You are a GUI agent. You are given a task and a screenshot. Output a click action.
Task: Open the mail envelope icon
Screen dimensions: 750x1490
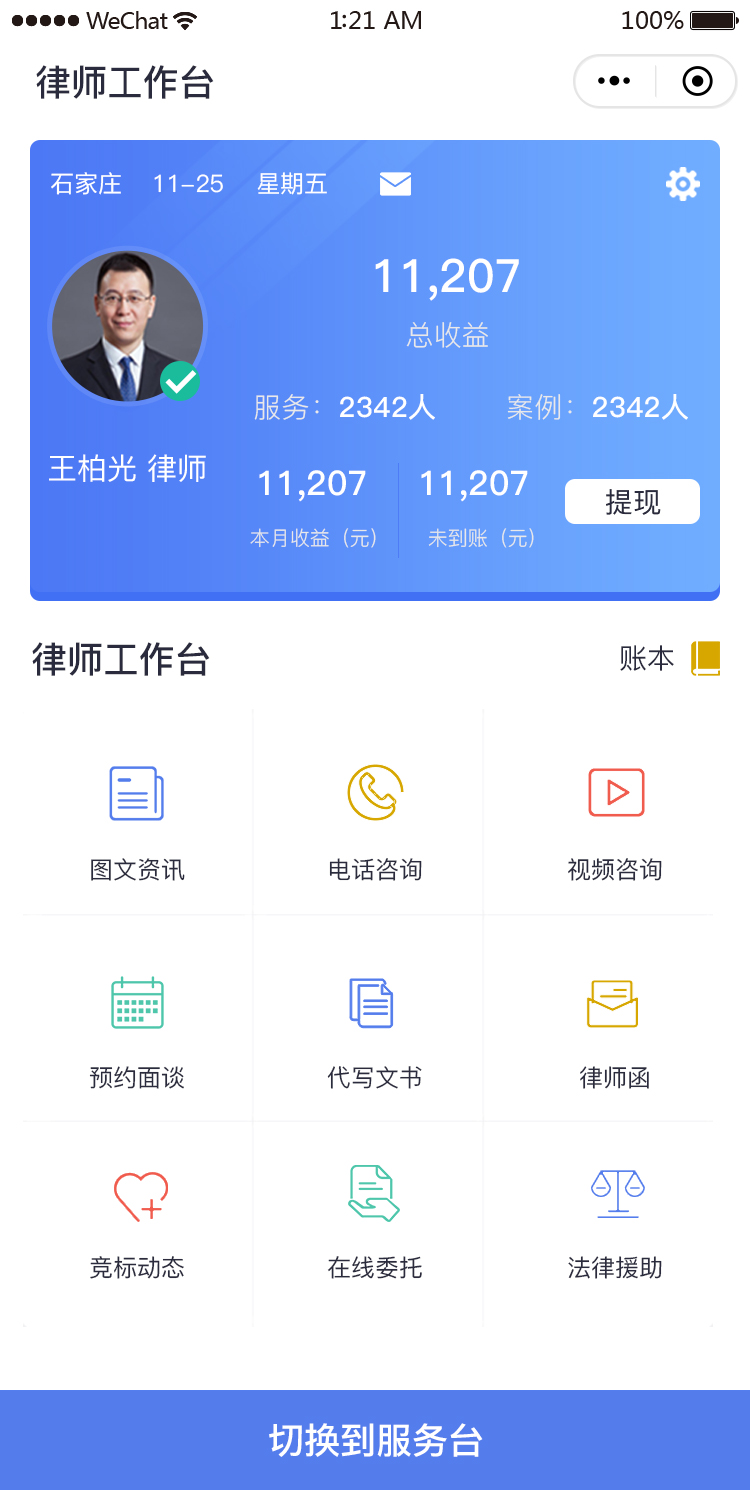(x=395, y=184)
